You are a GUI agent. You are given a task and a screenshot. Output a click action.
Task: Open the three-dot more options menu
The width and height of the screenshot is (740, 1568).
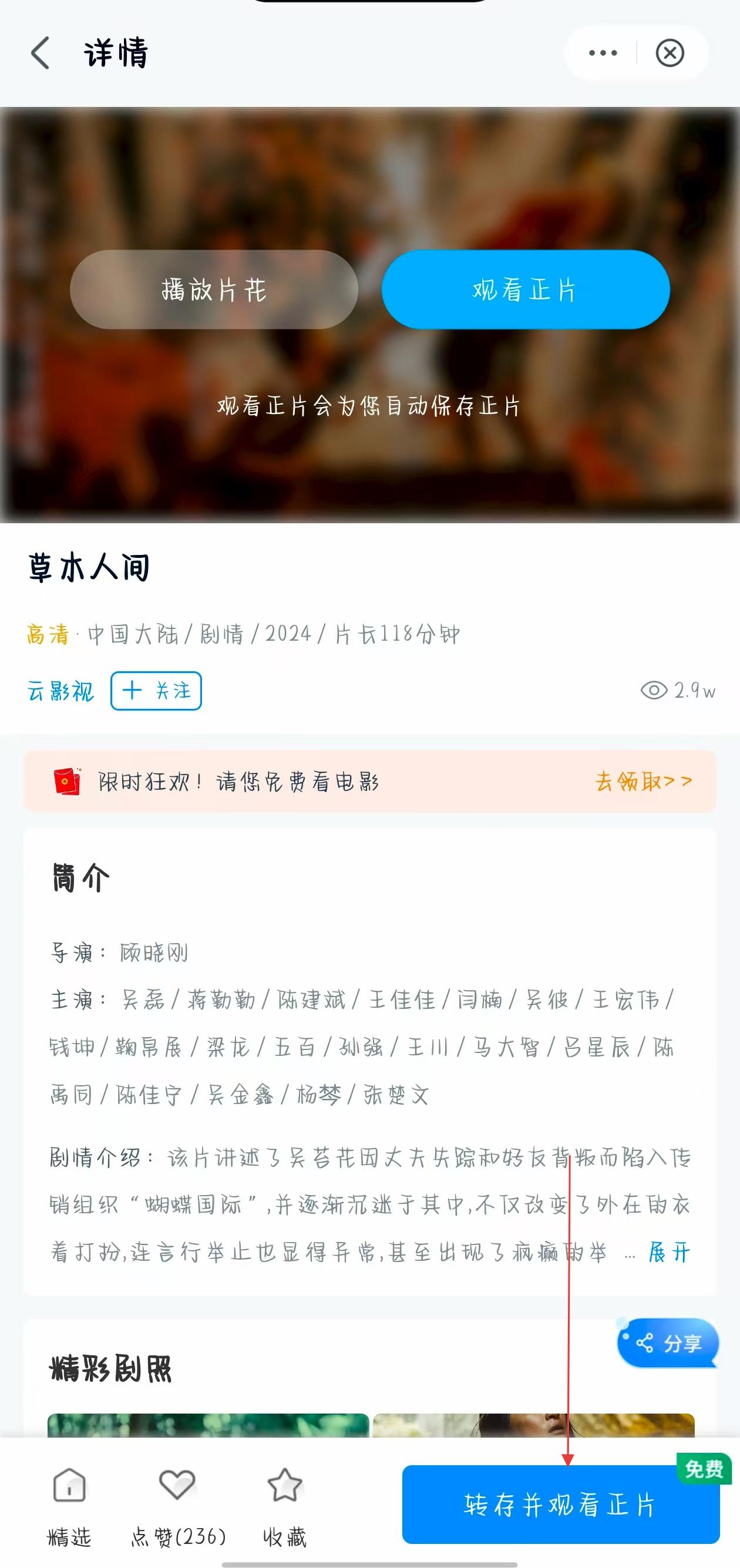(x=603, y=53)
